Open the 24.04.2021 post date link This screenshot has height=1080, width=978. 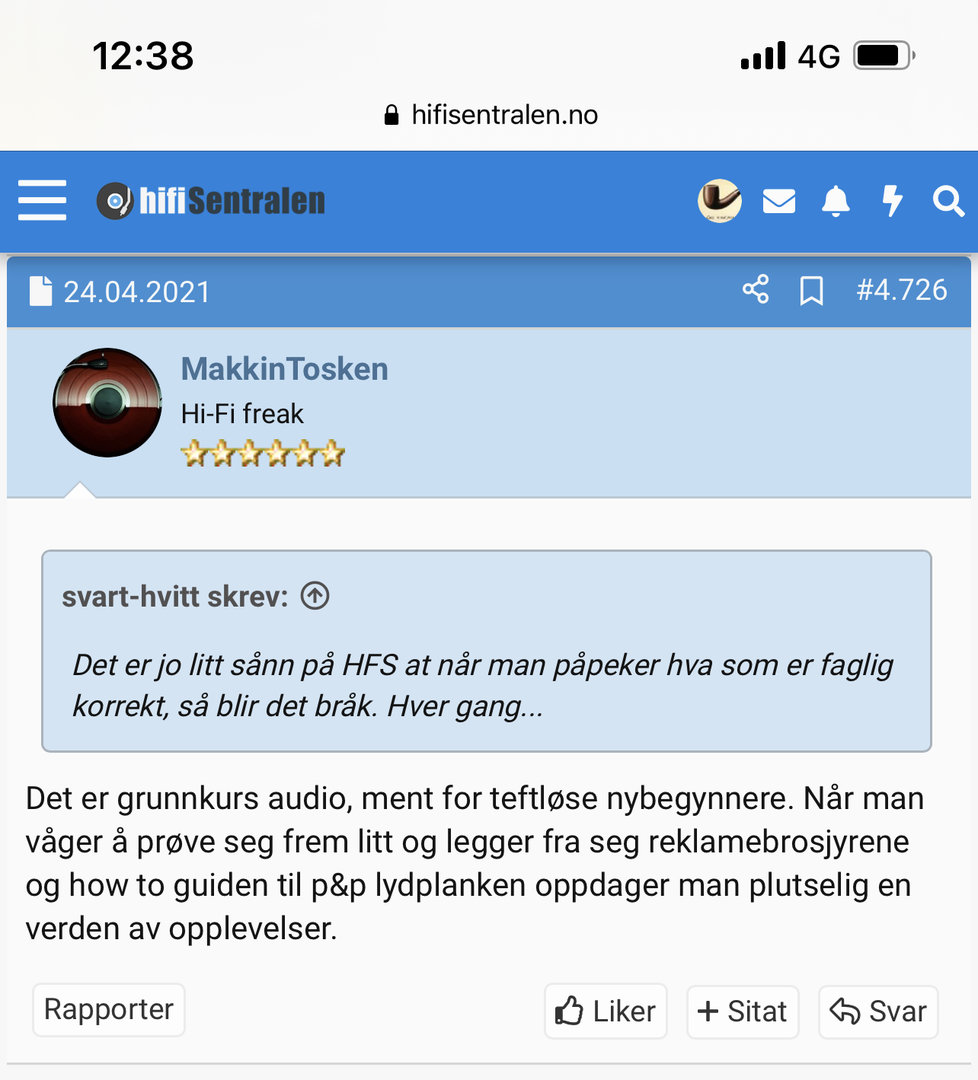pyautogui.click(x=136, y=292)
